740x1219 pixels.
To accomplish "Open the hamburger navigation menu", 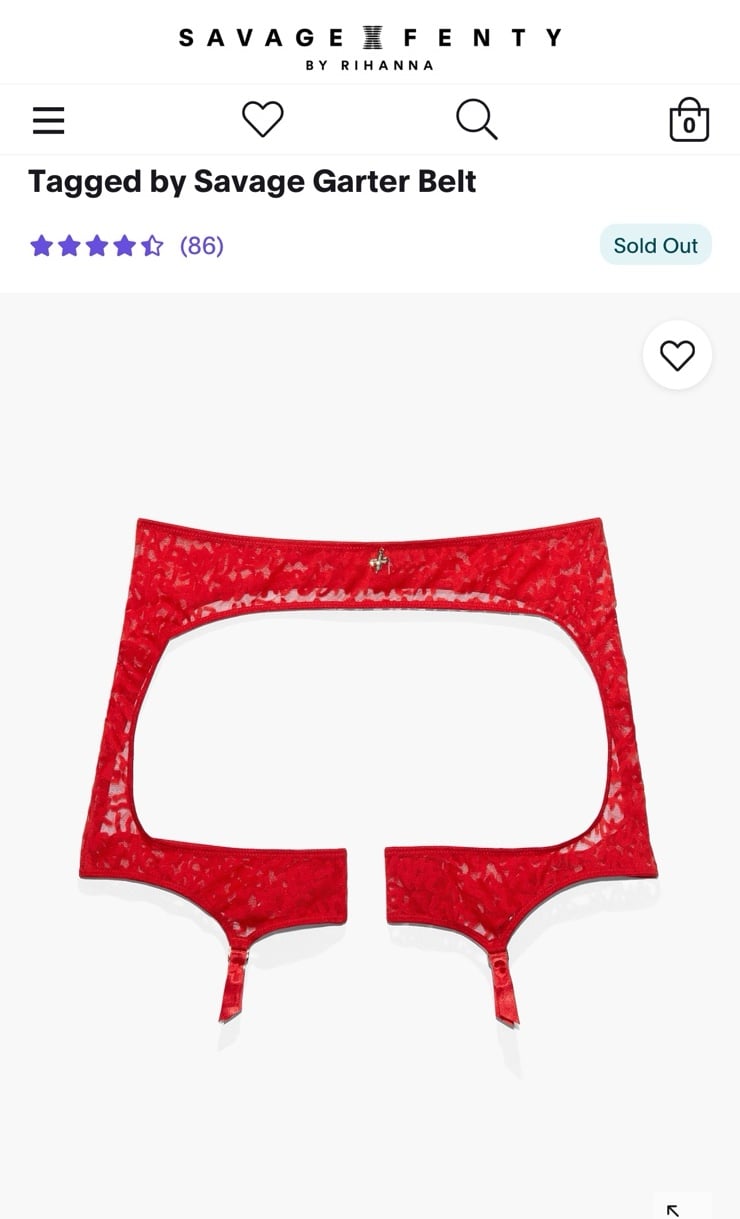I will click(x=48, y=120).
